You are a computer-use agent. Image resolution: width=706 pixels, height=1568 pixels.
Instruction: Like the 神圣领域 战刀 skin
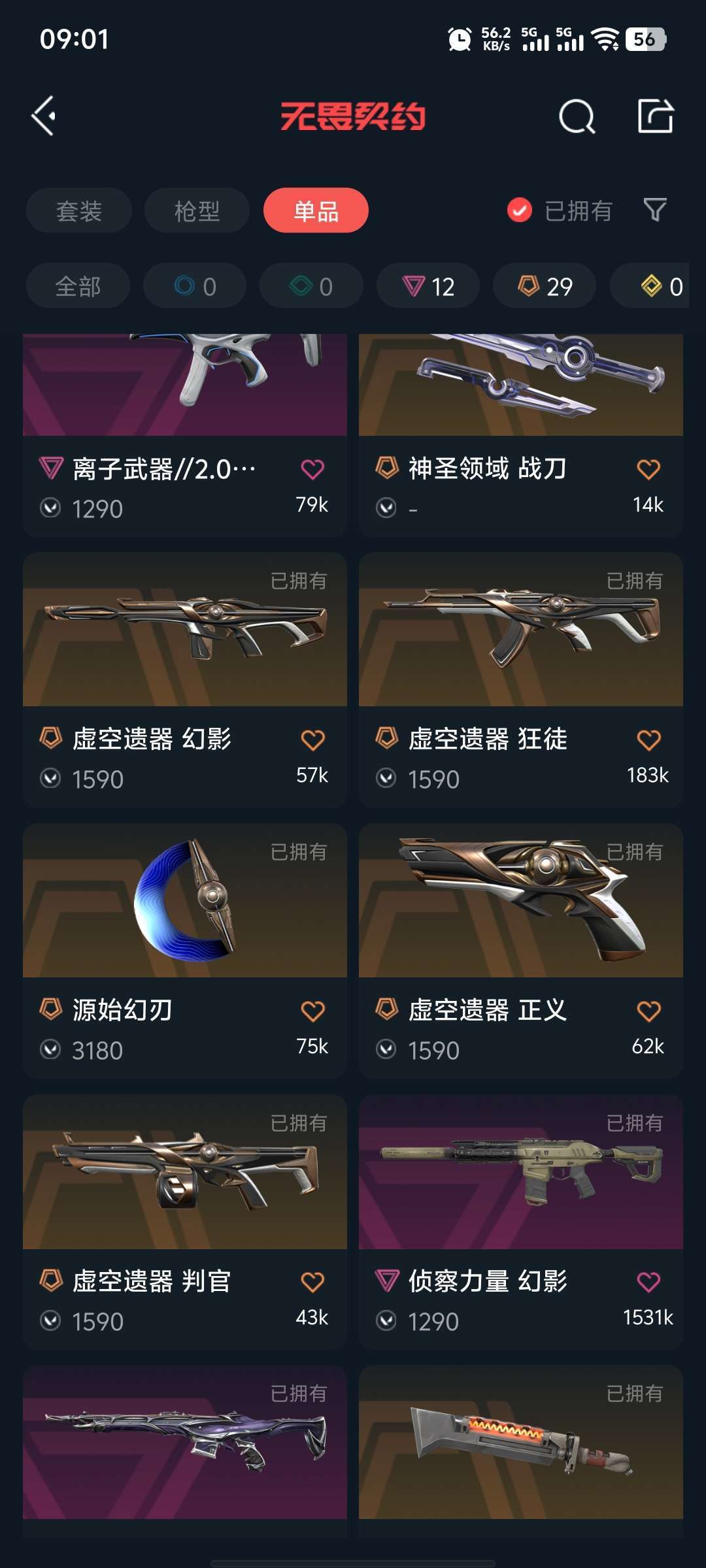648,469
